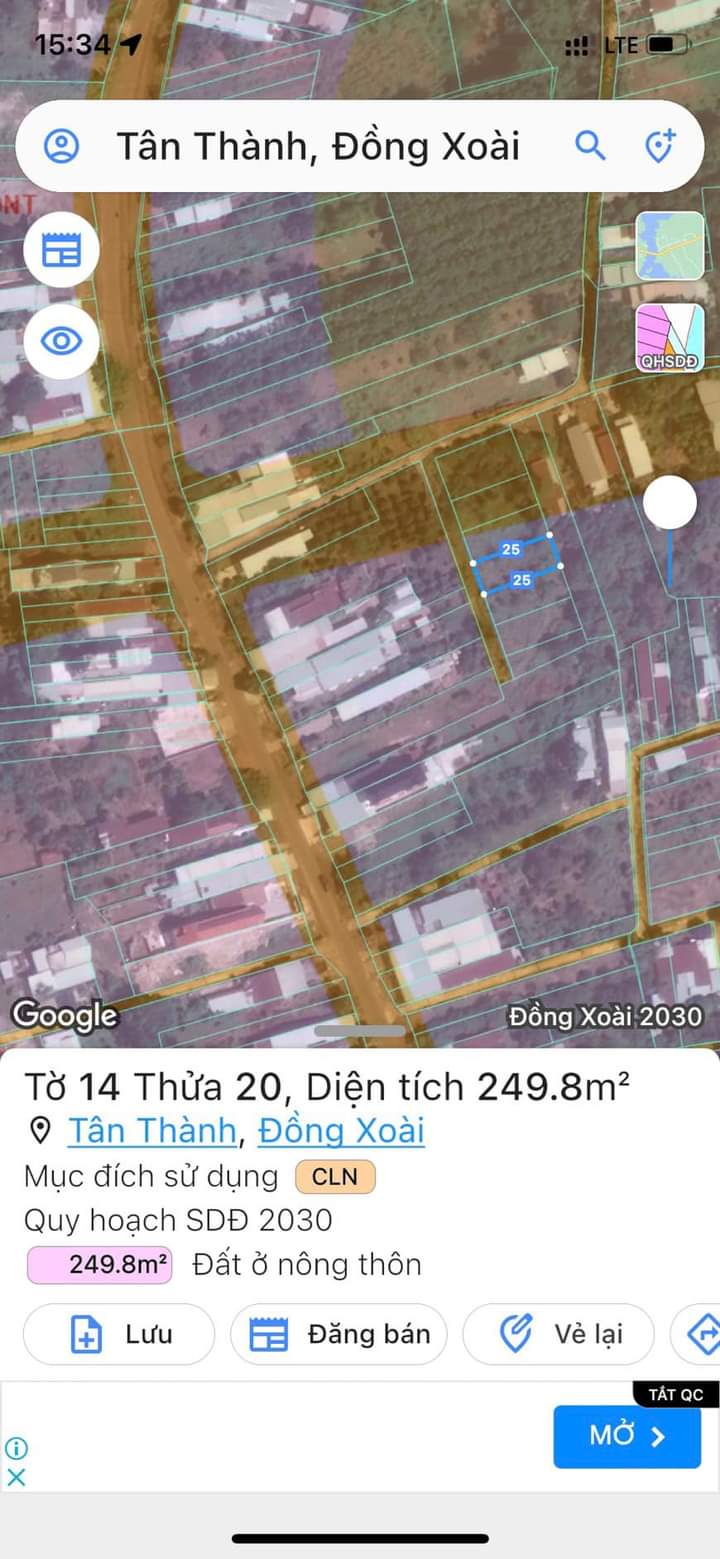
Task: Tap the search magnifier icon
Action: [590, 147]
